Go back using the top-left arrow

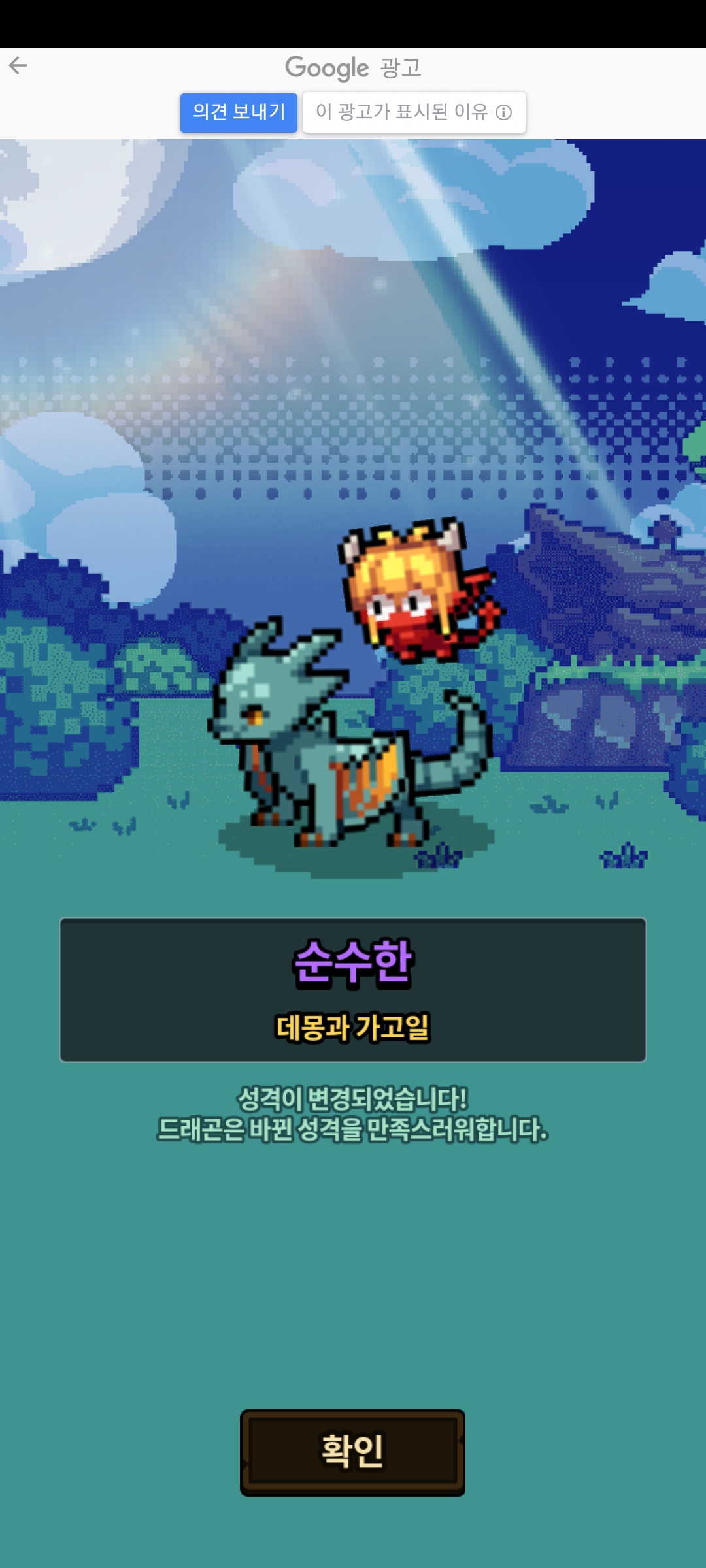(18, 65)
